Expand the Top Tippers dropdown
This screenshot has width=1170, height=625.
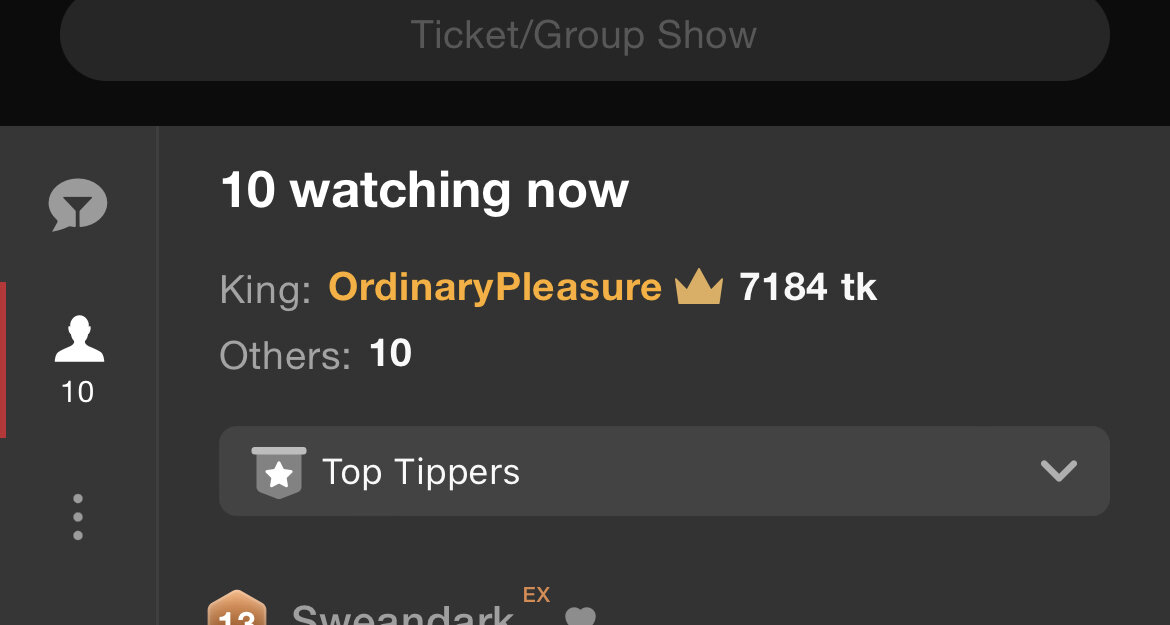pos(664,472)
